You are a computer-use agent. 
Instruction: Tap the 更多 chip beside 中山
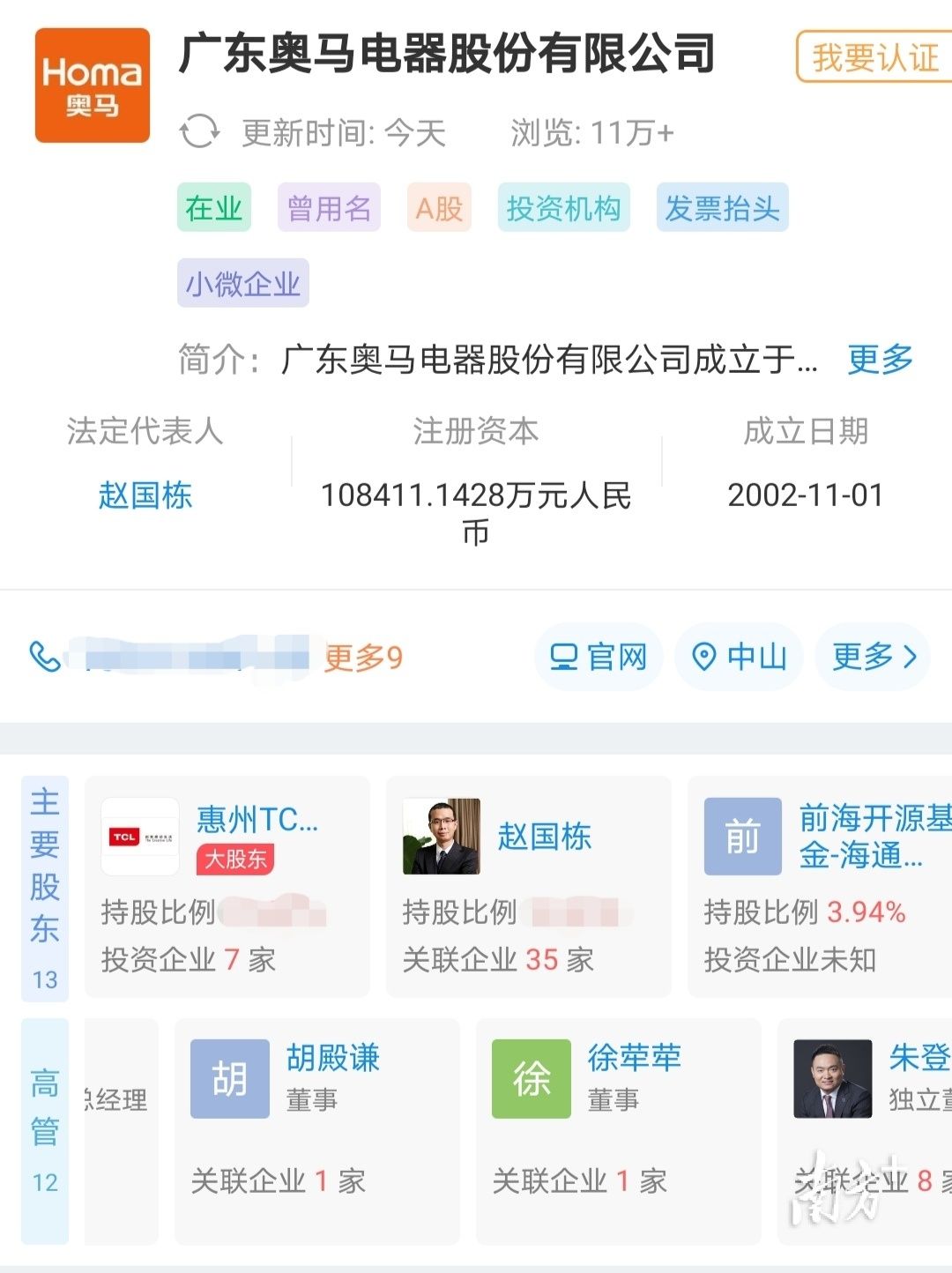tap(874, 657)
